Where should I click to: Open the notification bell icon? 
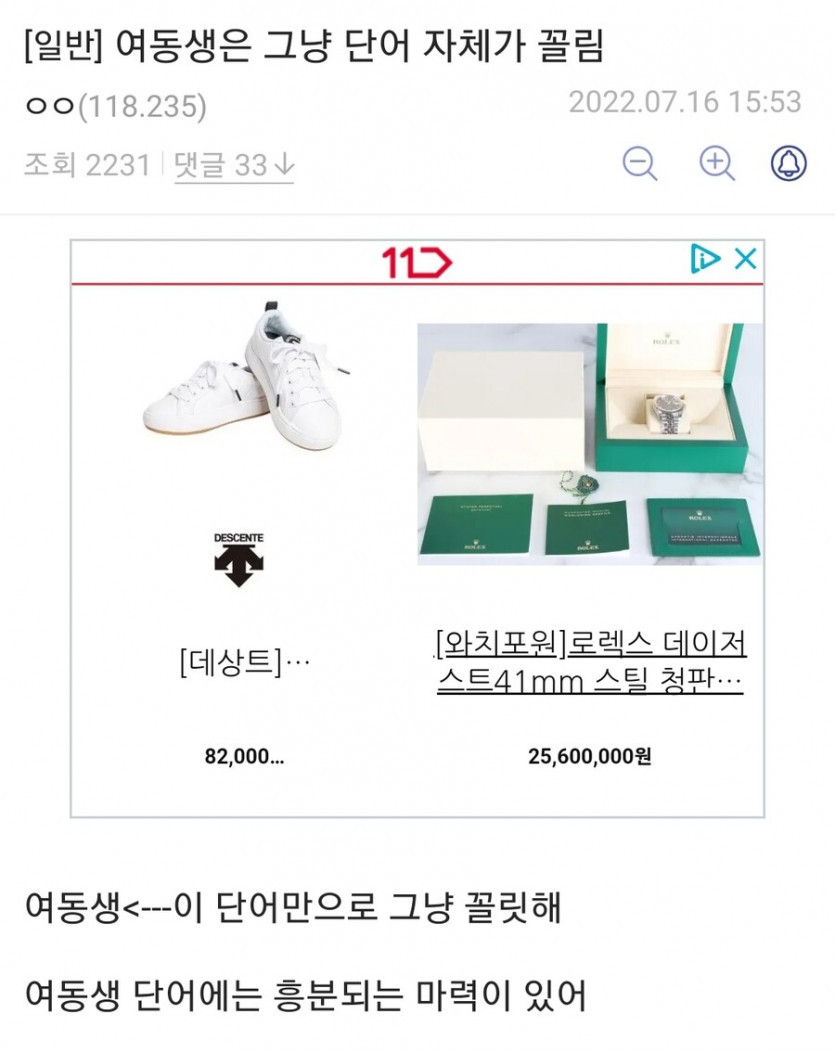(x=789, y=163)
